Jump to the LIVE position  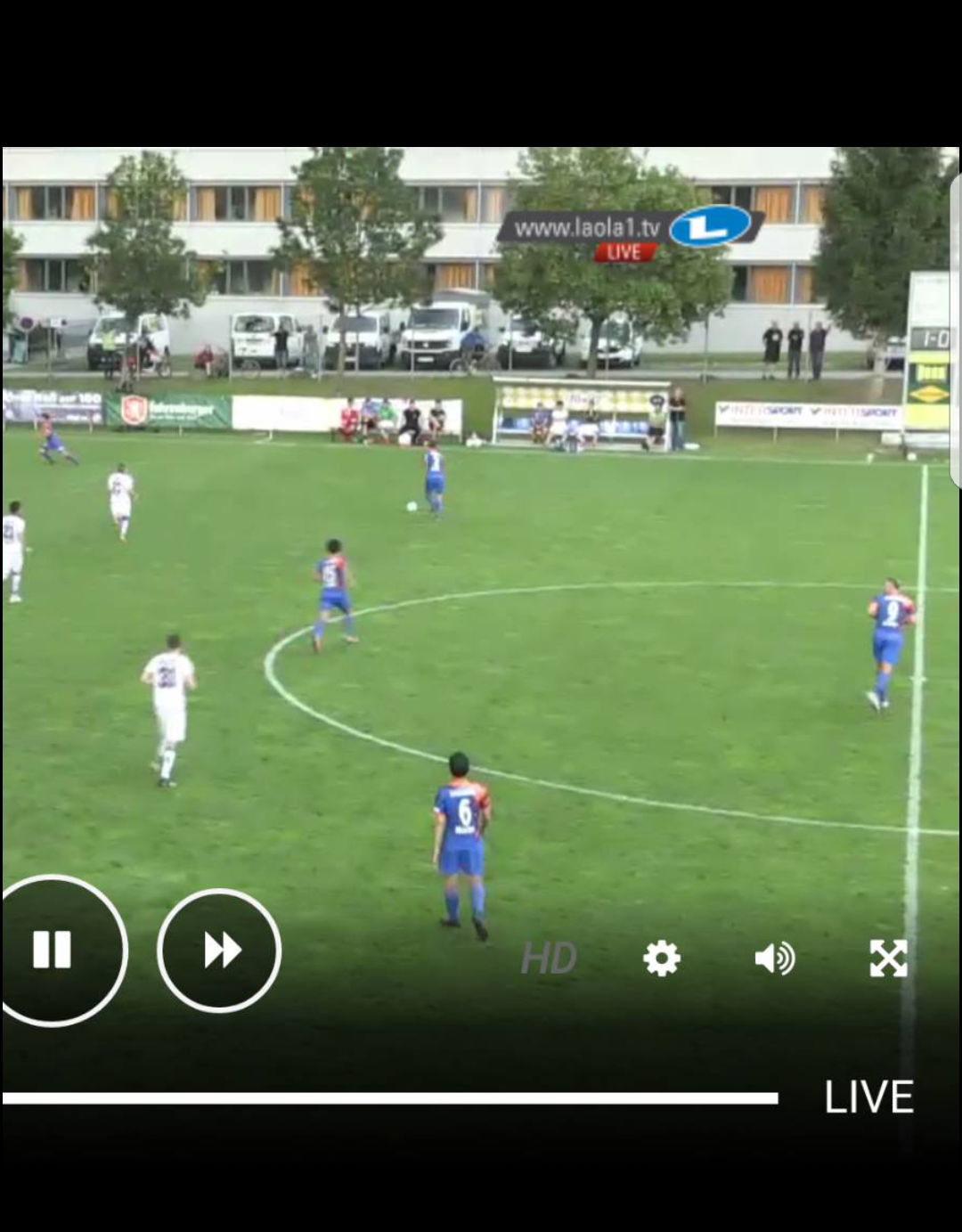click(868, 1097)
